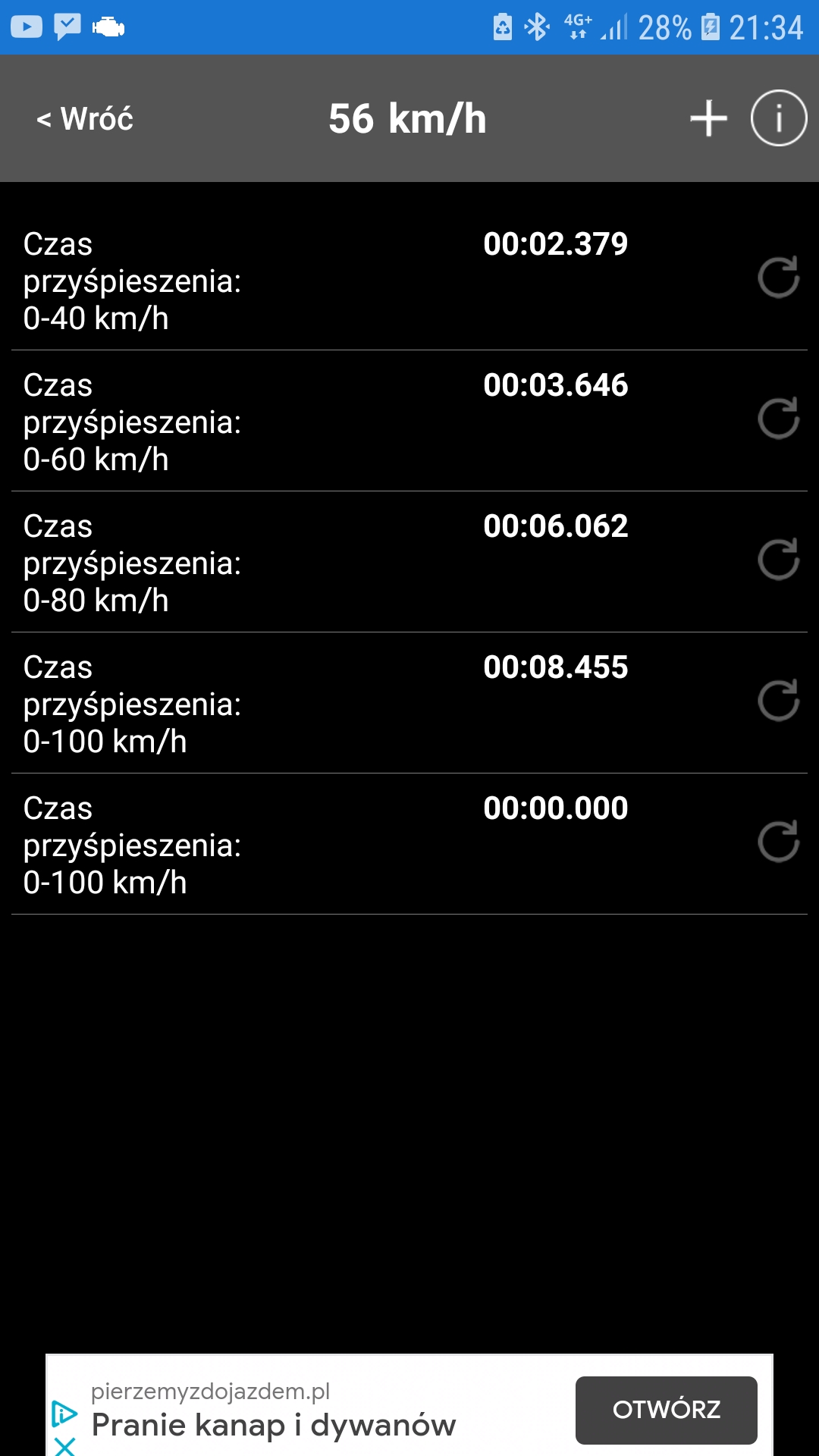Reset the 0-100 km/h time showing 00:08.455
Screen dimensions: 819x1456
pyautogui.click(x=778, y=701)
